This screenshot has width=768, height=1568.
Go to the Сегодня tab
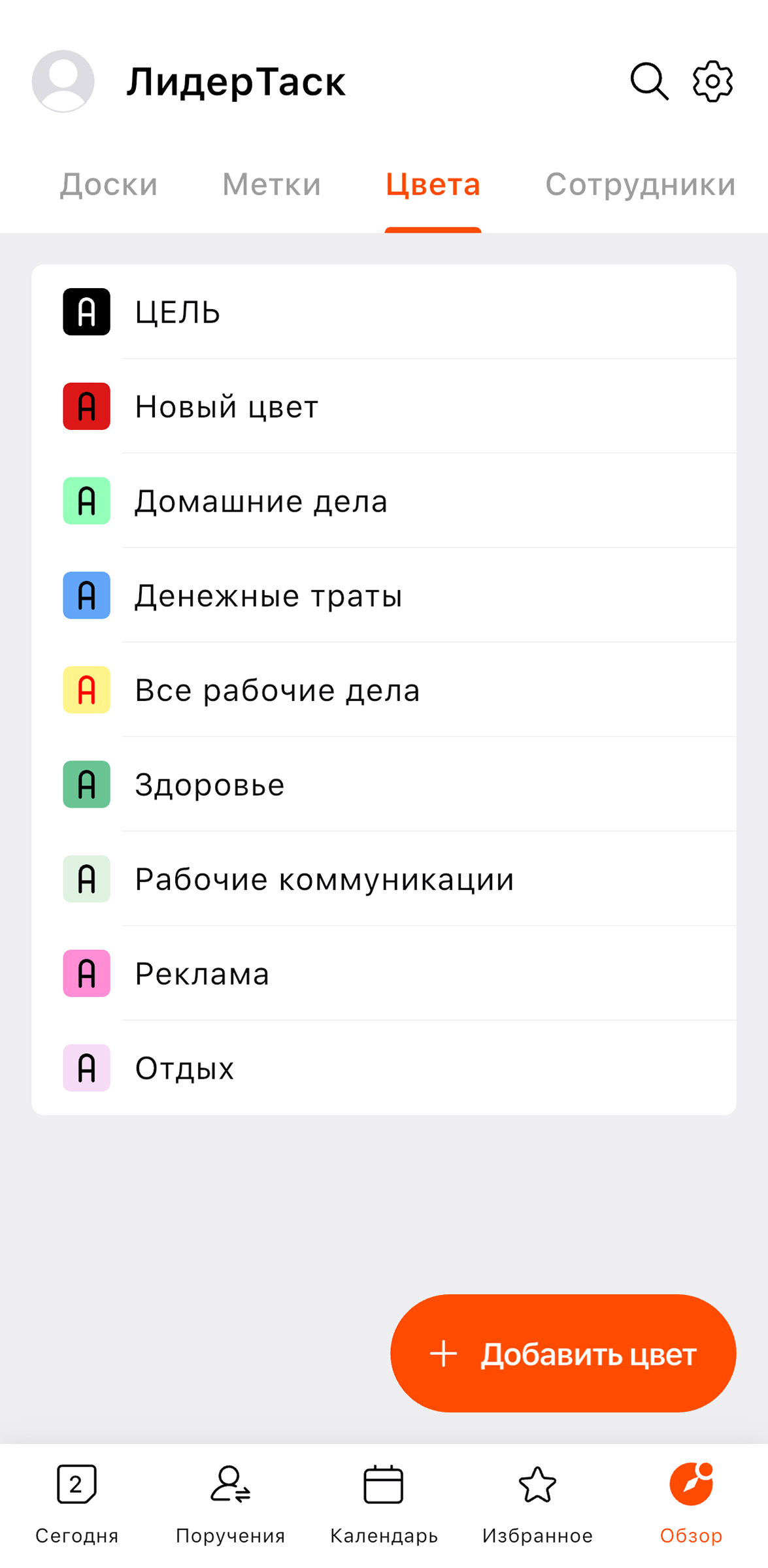point(76,1503)
